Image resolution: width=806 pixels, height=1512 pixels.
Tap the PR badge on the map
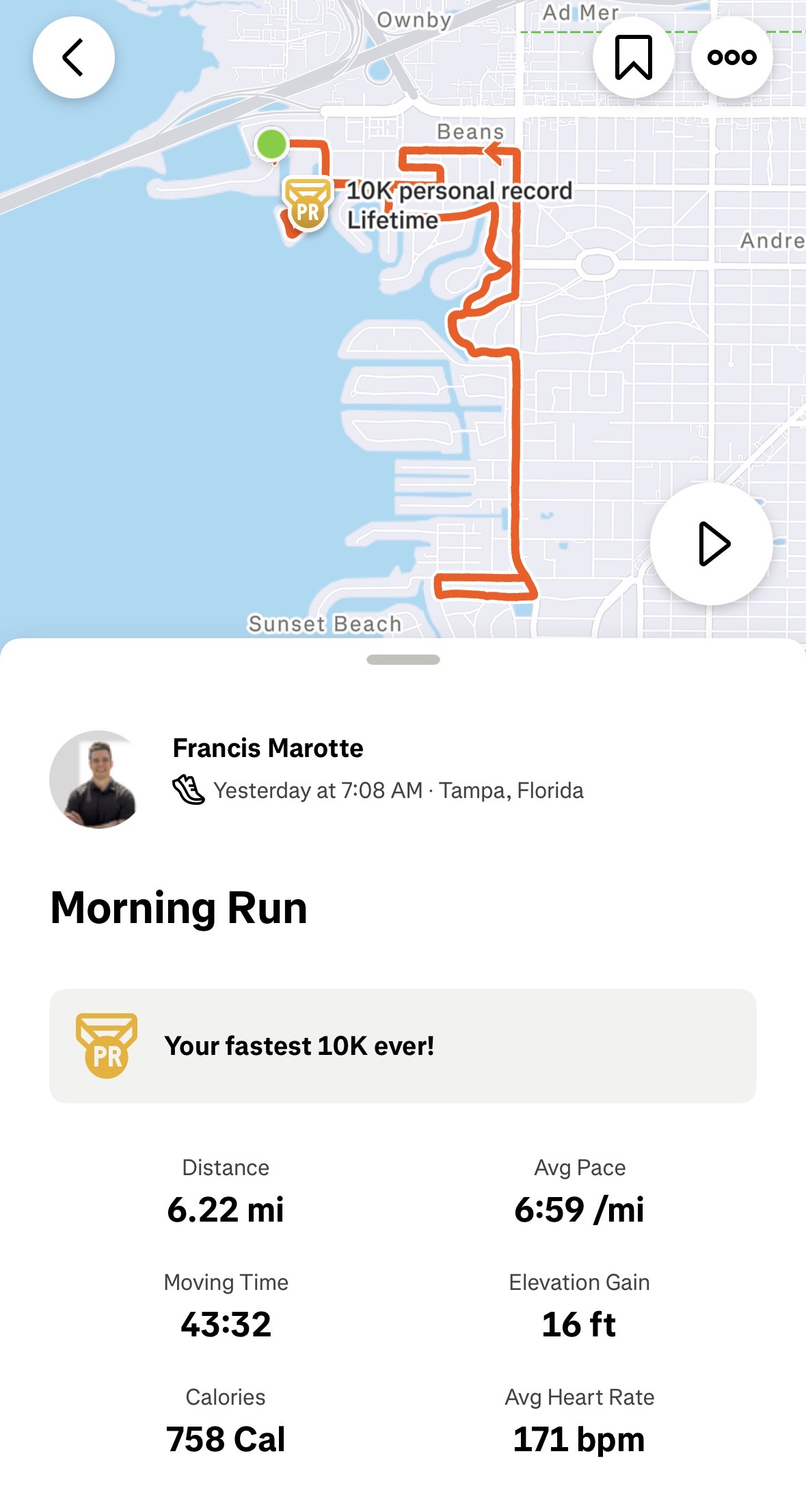point(308,206)
